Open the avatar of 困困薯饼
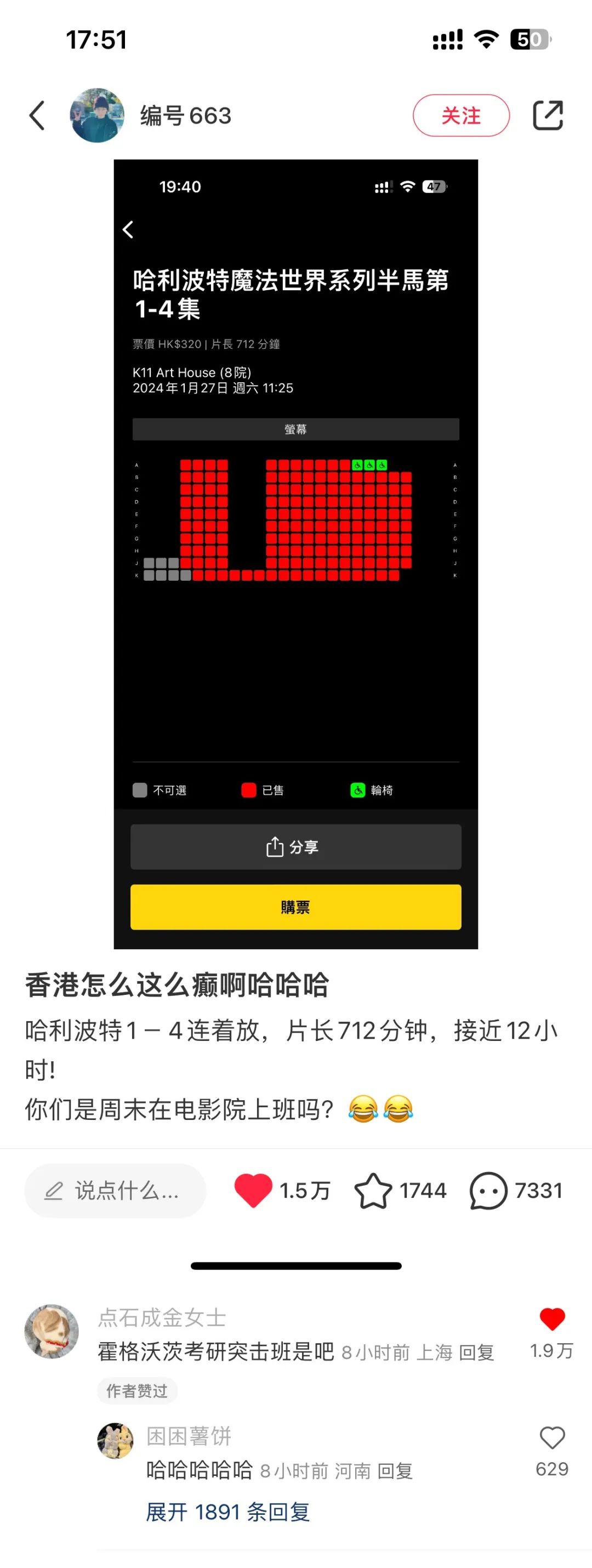This screenshot has height=1568, width=592. (x=116, y=1440)
